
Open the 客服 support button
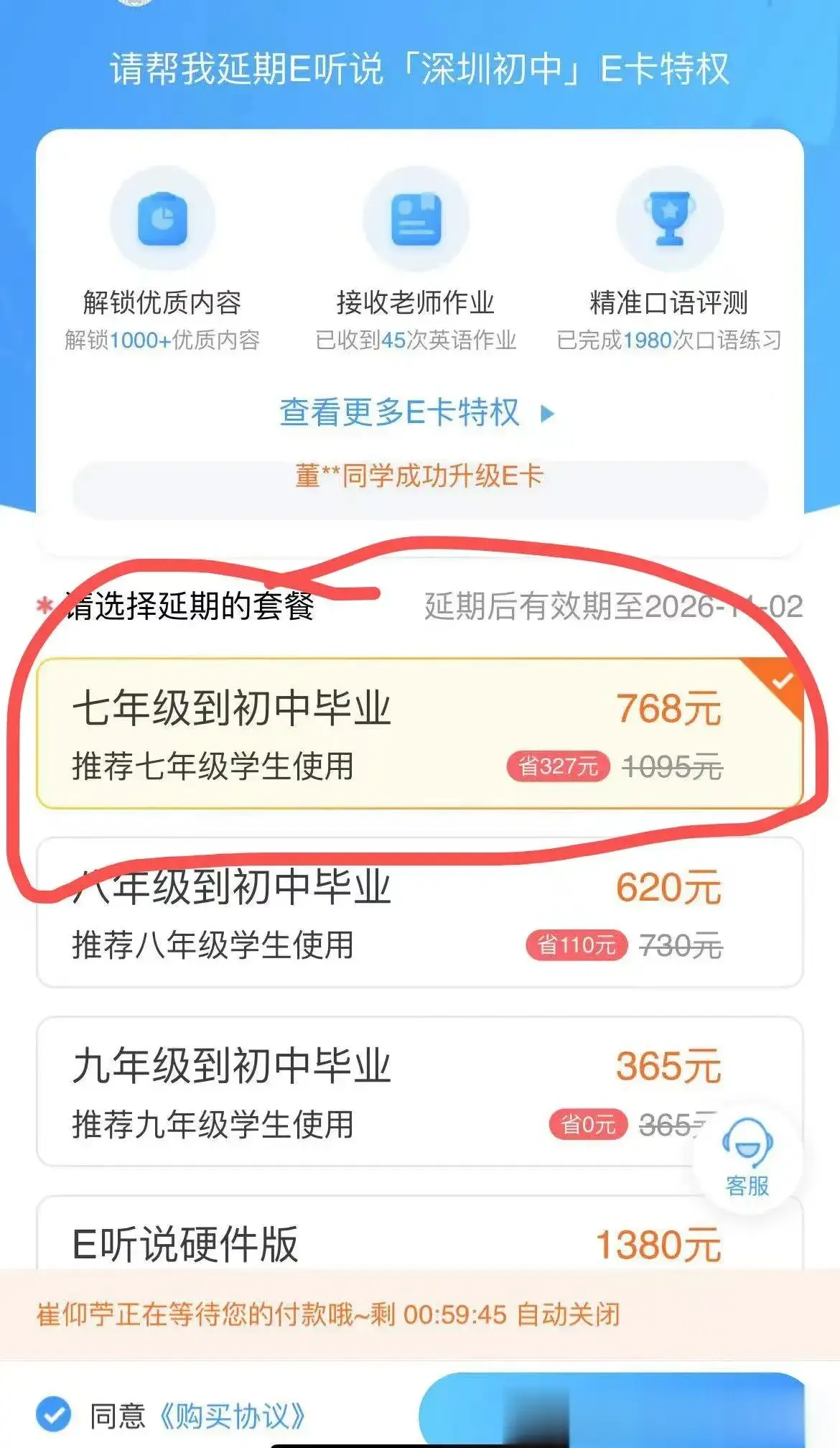click(747, 1156)
